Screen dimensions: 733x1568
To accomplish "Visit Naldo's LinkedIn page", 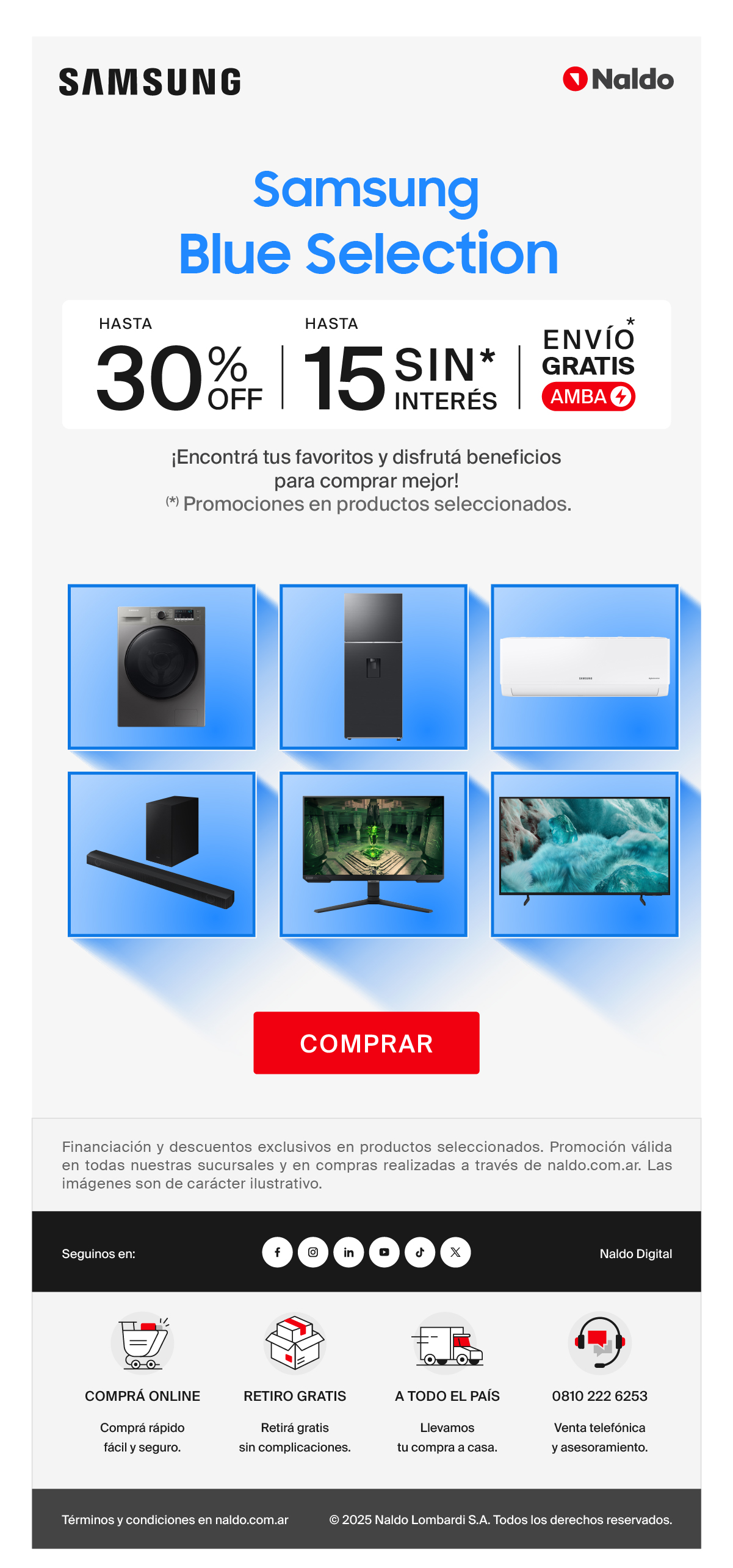I will (348, 1253).
